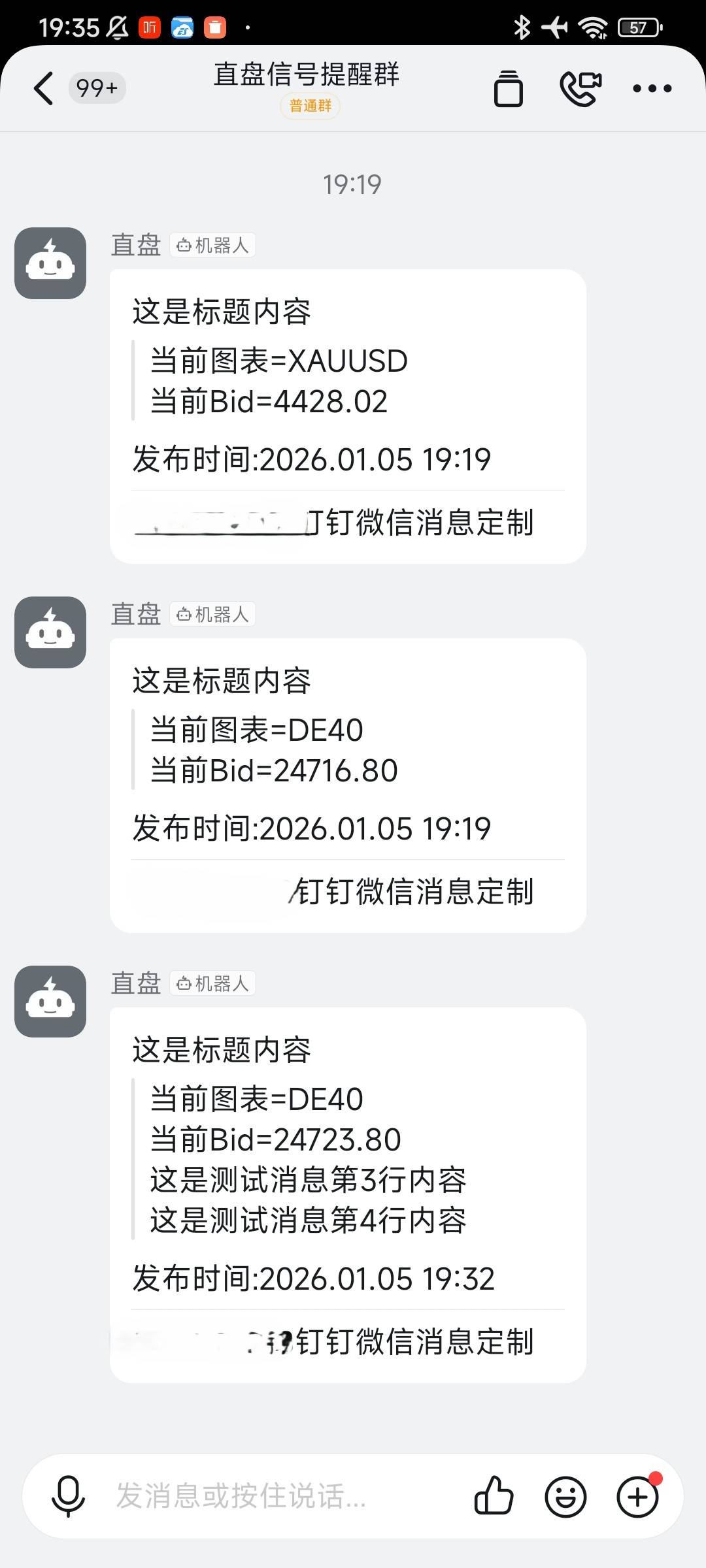706x1568 pixels.
Task: Tap the 直盘 robot avatar
Action: point(50,261)
